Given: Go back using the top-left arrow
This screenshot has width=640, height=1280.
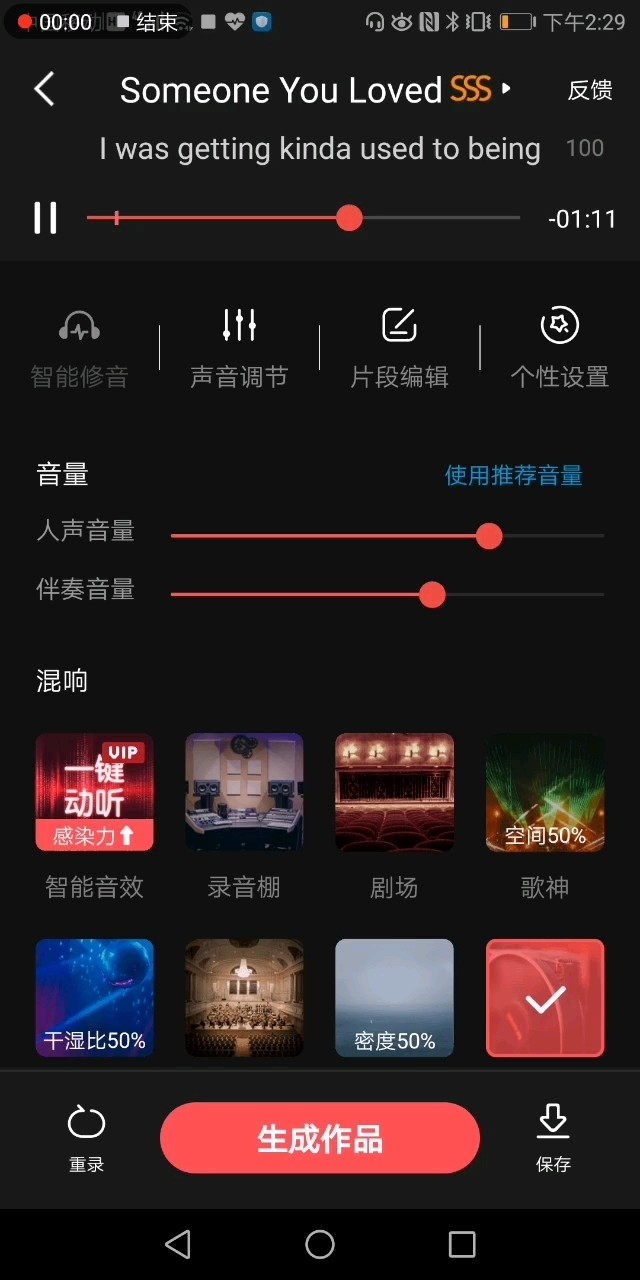Looking at the screenshot, I should pyautogui.click(x=44, y=90).
